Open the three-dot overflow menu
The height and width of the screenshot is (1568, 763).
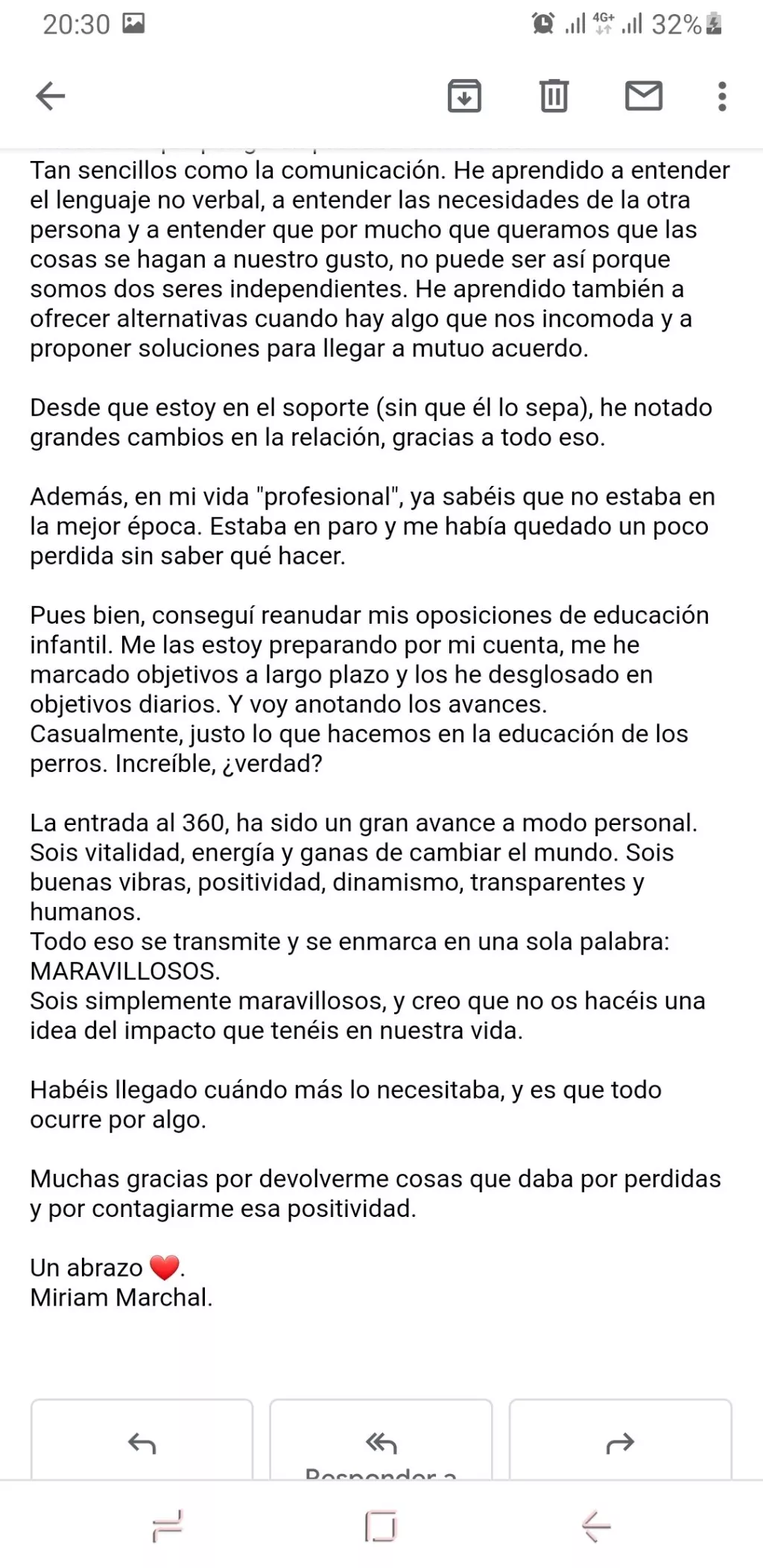(721, 96)
